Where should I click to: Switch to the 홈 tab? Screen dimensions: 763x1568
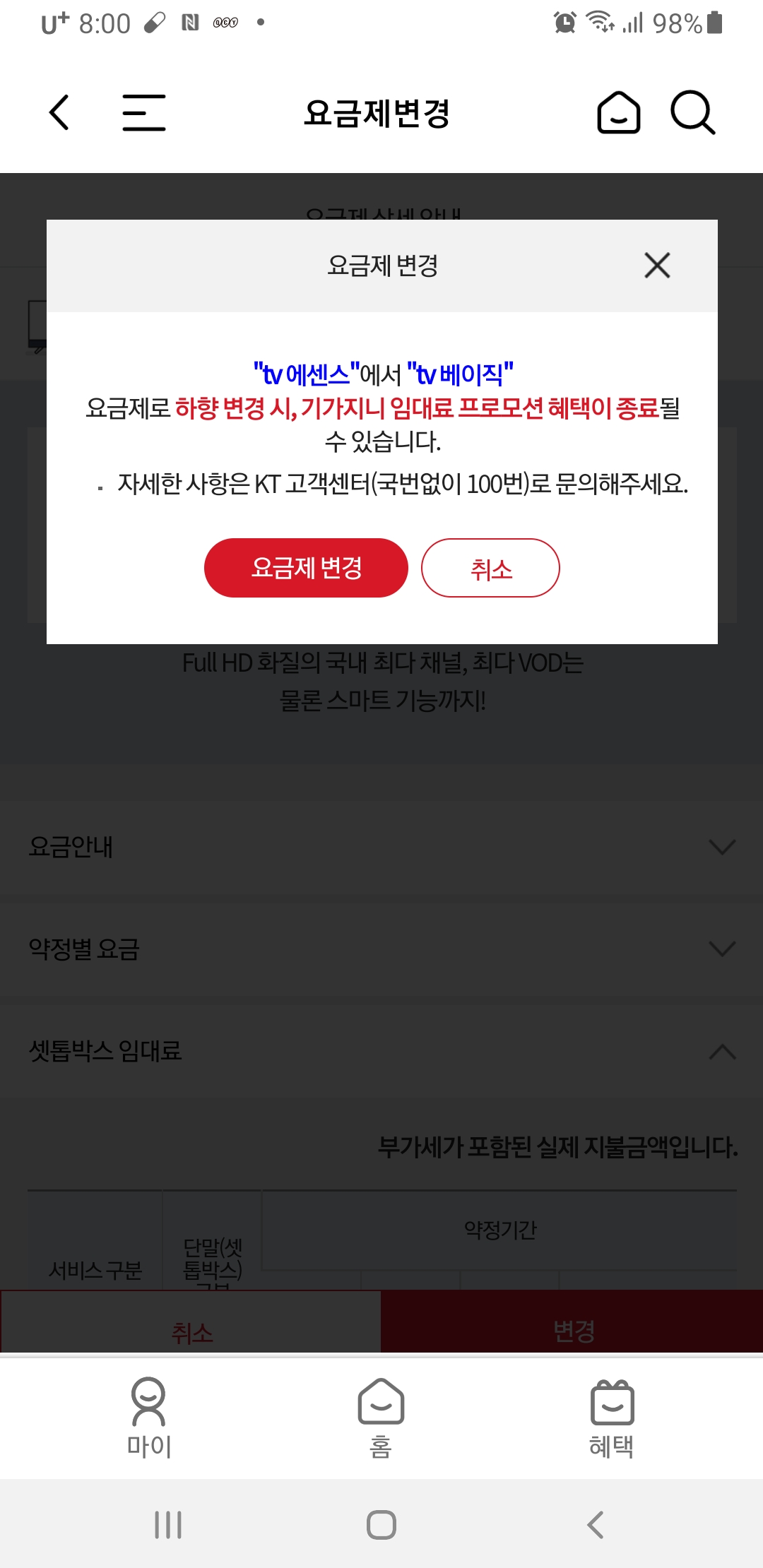click(x=381, y=1417)
